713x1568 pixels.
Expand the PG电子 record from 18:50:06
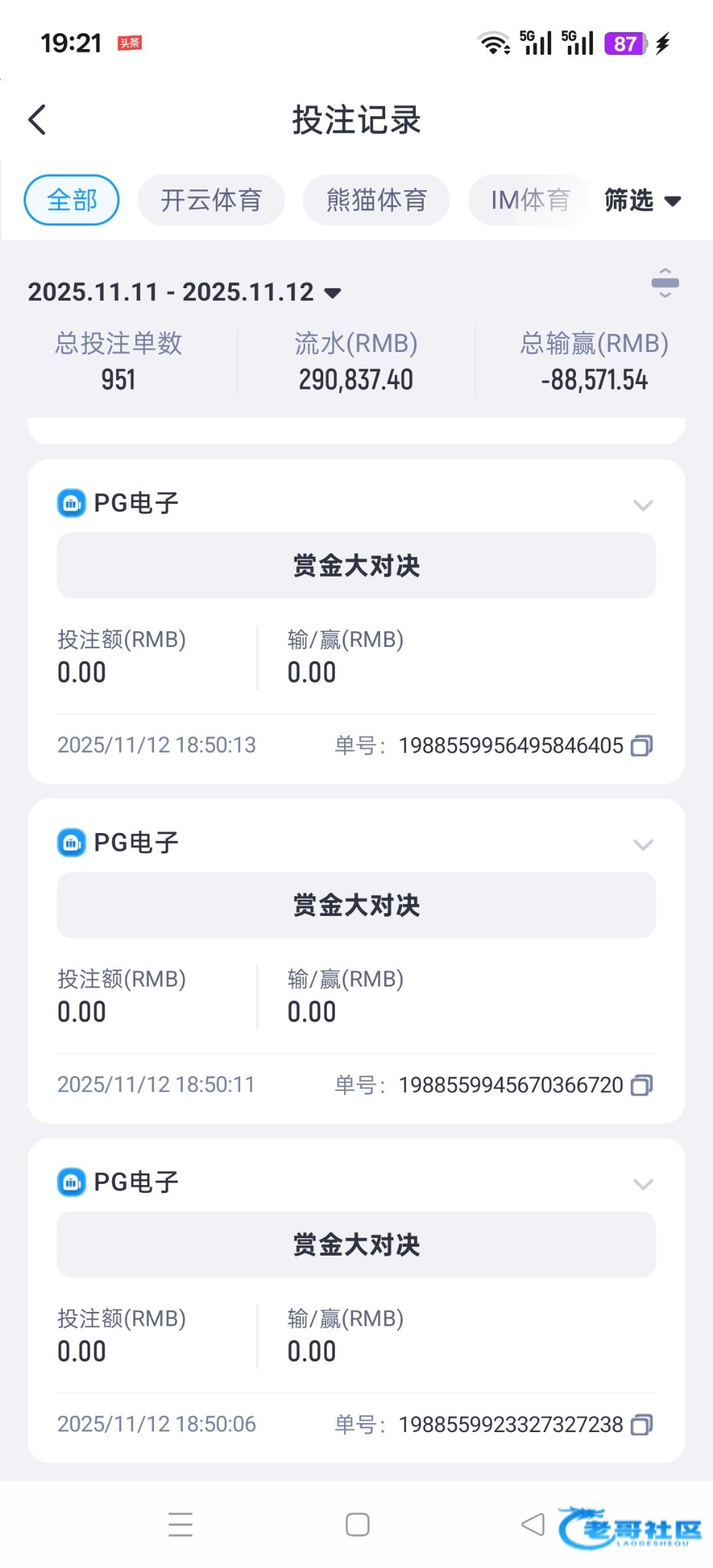643,1184
